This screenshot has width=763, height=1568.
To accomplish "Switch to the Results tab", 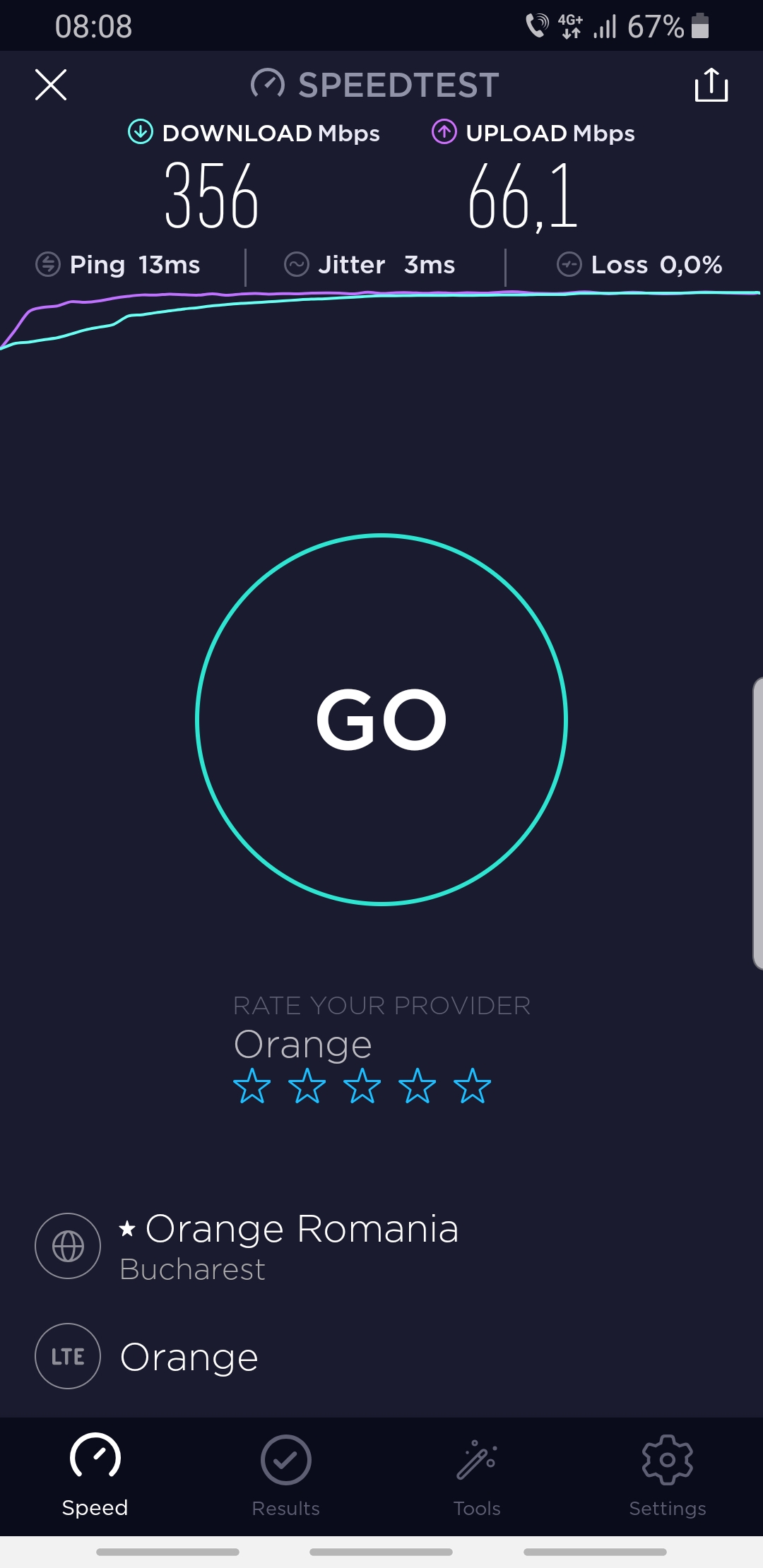I will pyautogui.click(x=286, y=1475).
